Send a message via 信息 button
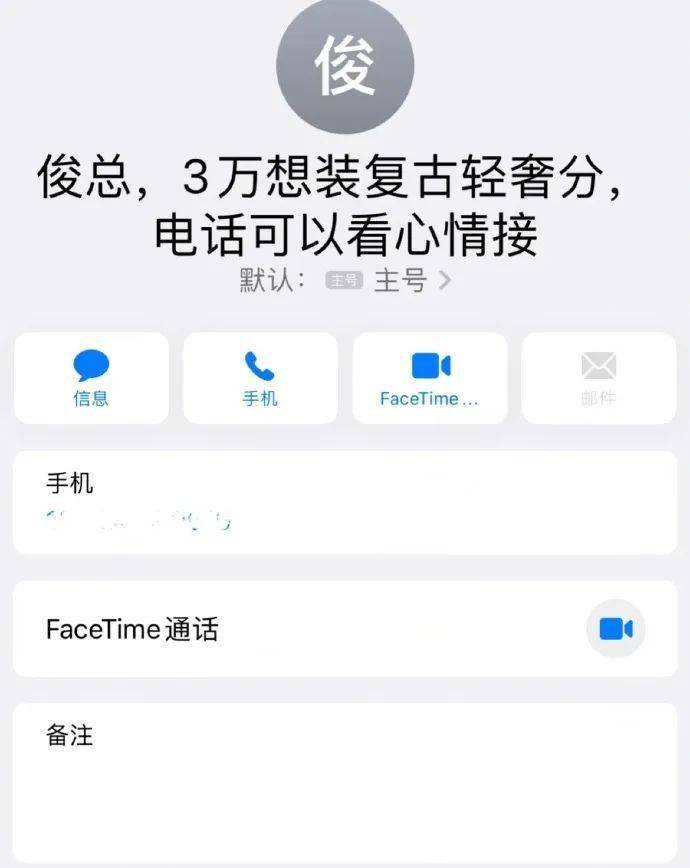Image resolution: width=690 pixels, height=868 pixels. (x=91, y=378)
